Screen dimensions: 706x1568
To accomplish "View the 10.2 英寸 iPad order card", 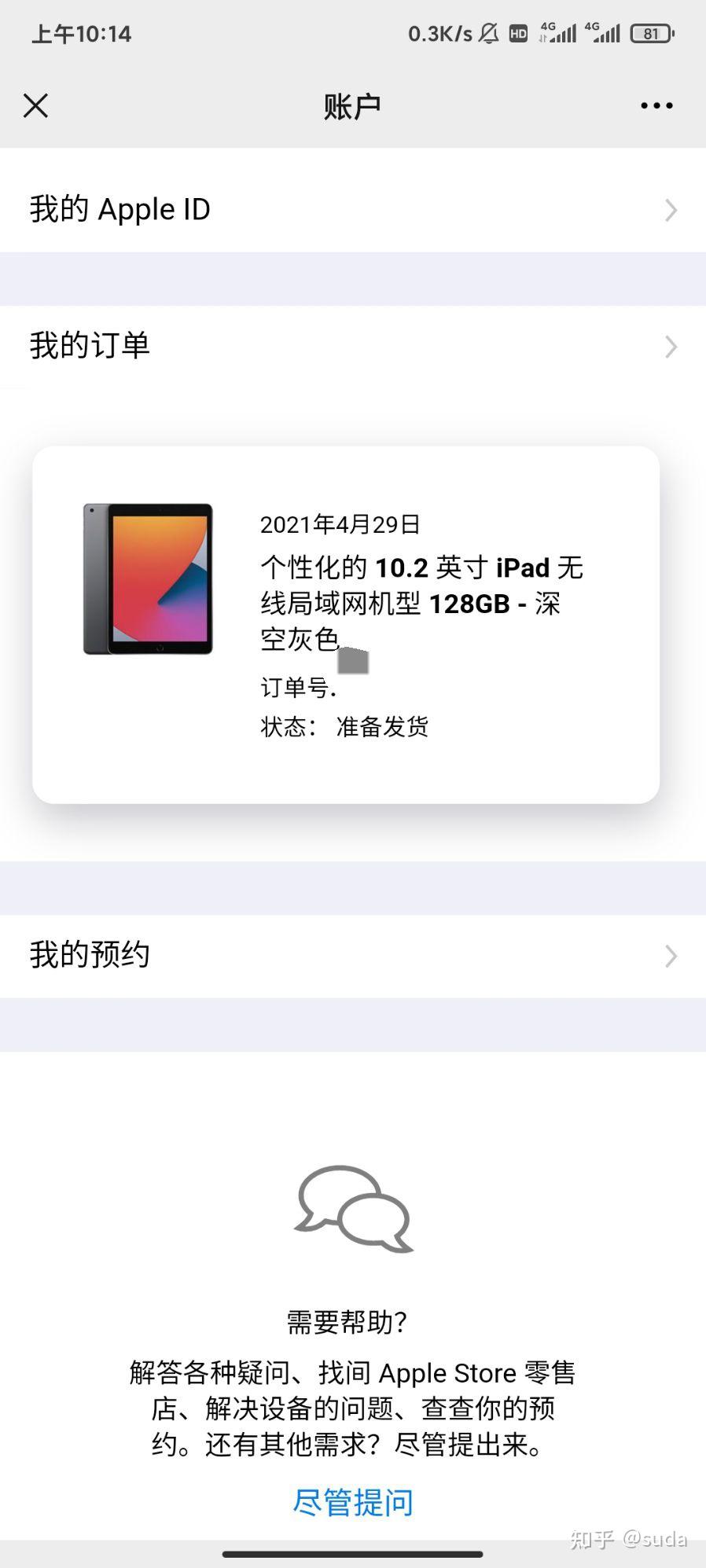I will 346,624.
